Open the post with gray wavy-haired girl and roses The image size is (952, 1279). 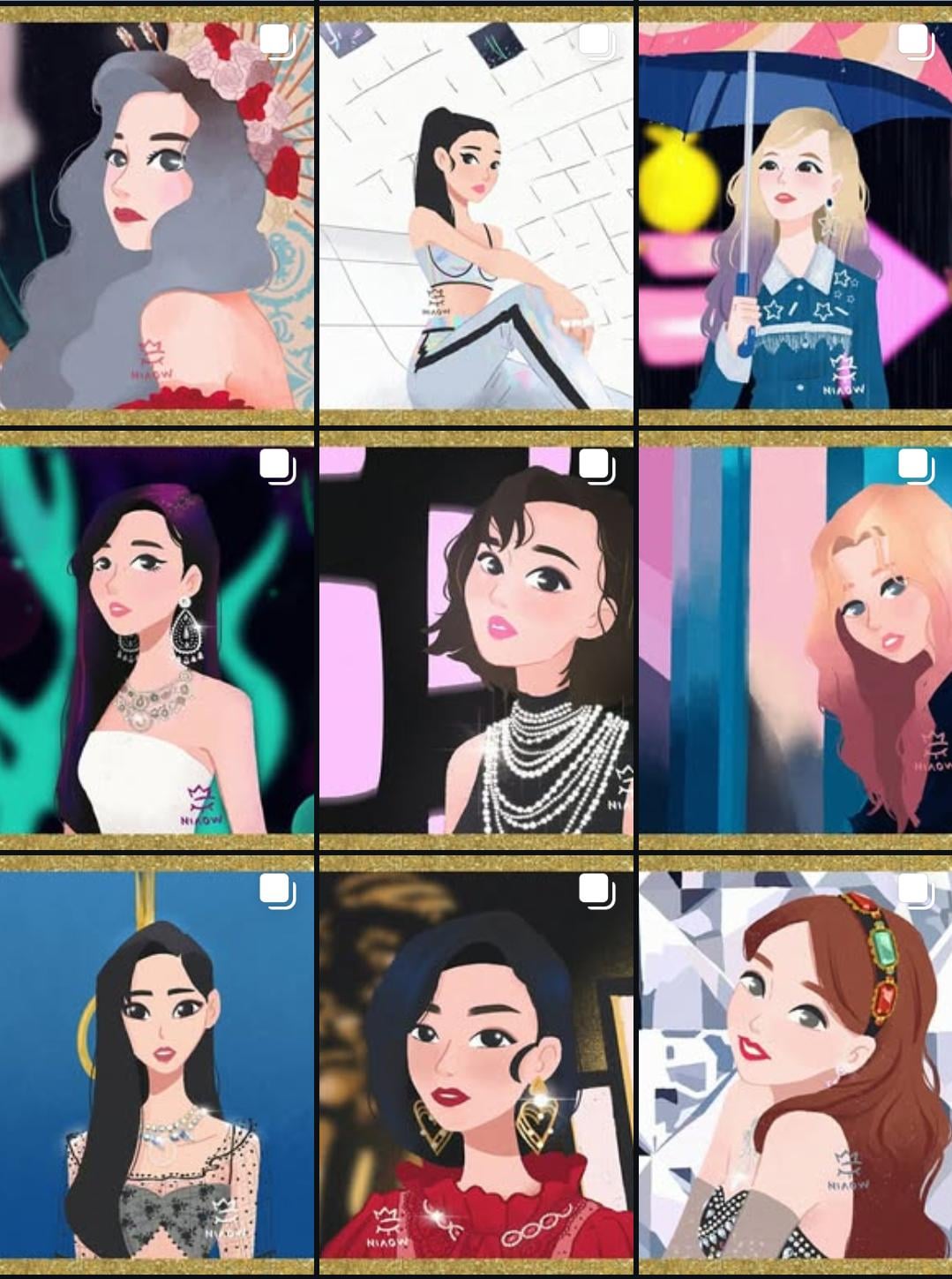(156, 215)
